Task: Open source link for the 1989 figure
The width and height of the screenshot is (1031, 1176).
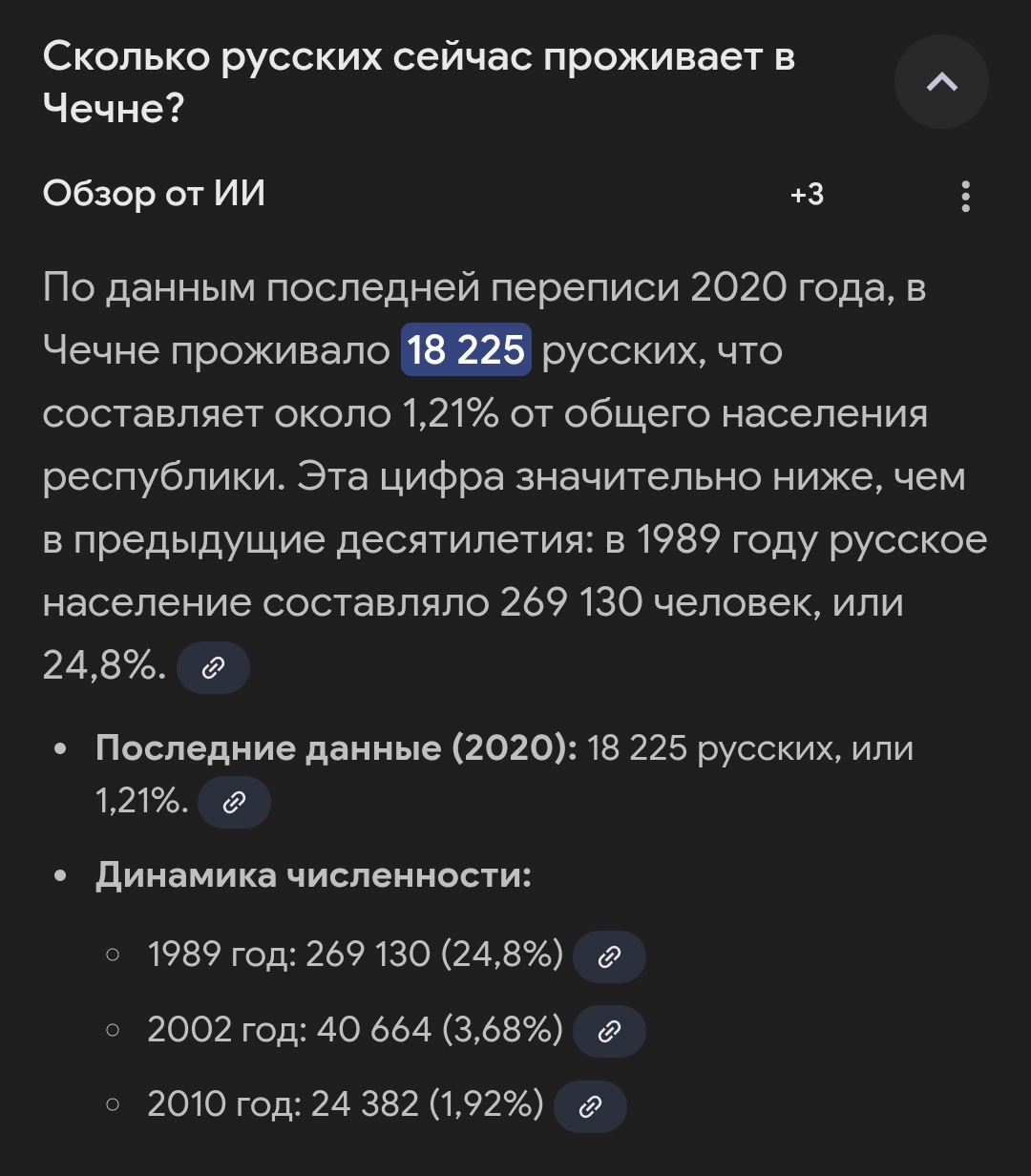Action: [609, 956]
